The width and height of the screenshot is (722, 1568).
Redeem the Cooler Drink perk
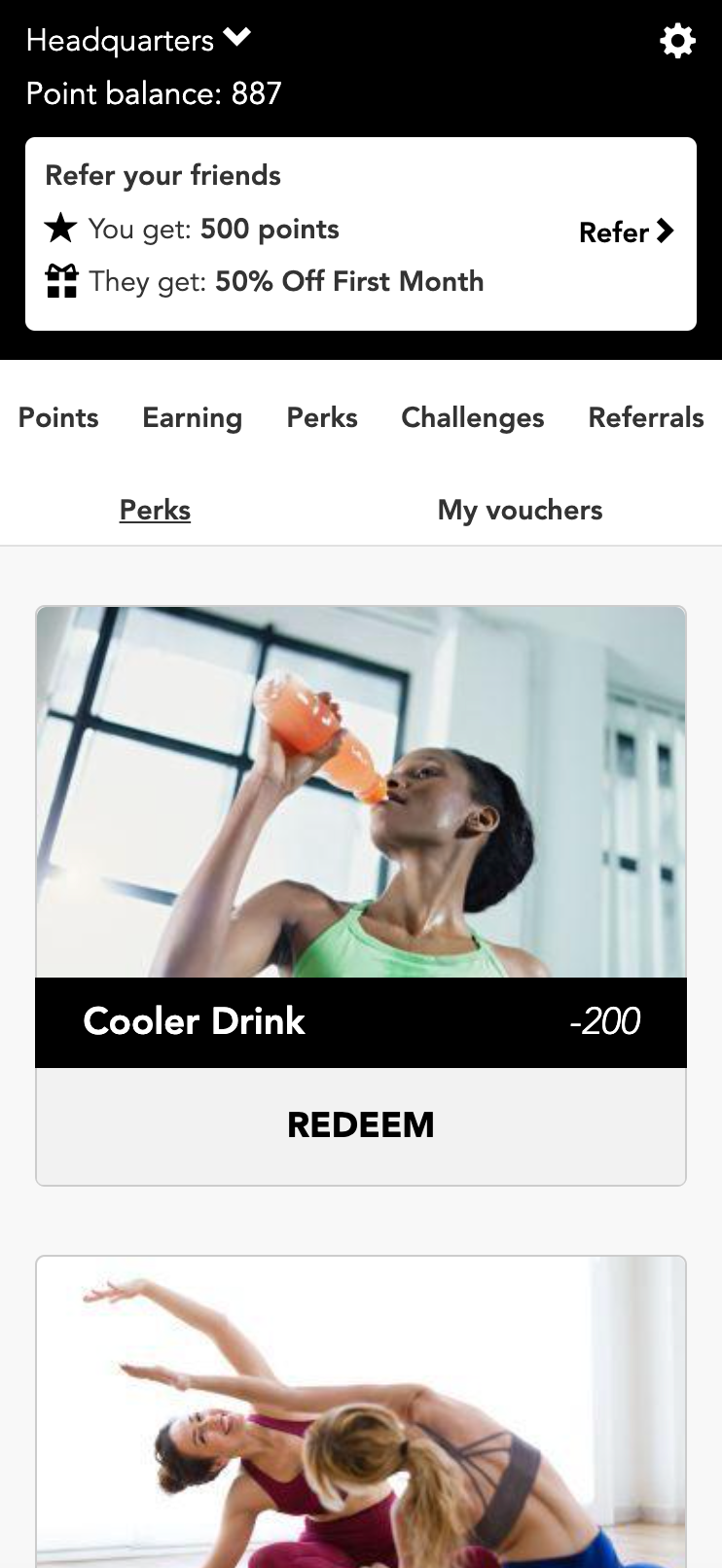(x=361, y=1125)
